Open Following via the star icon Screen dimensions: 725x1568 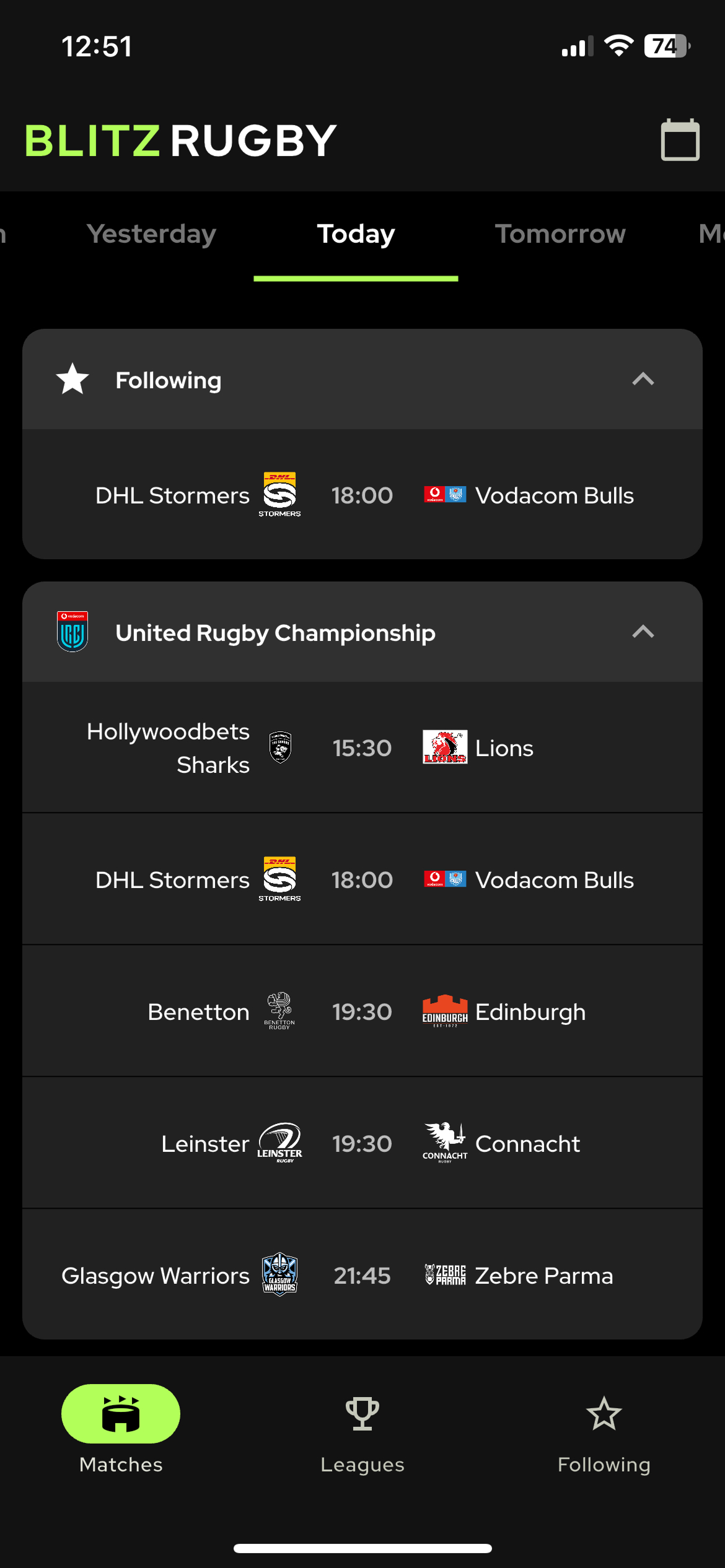[x=604, y=1414]
